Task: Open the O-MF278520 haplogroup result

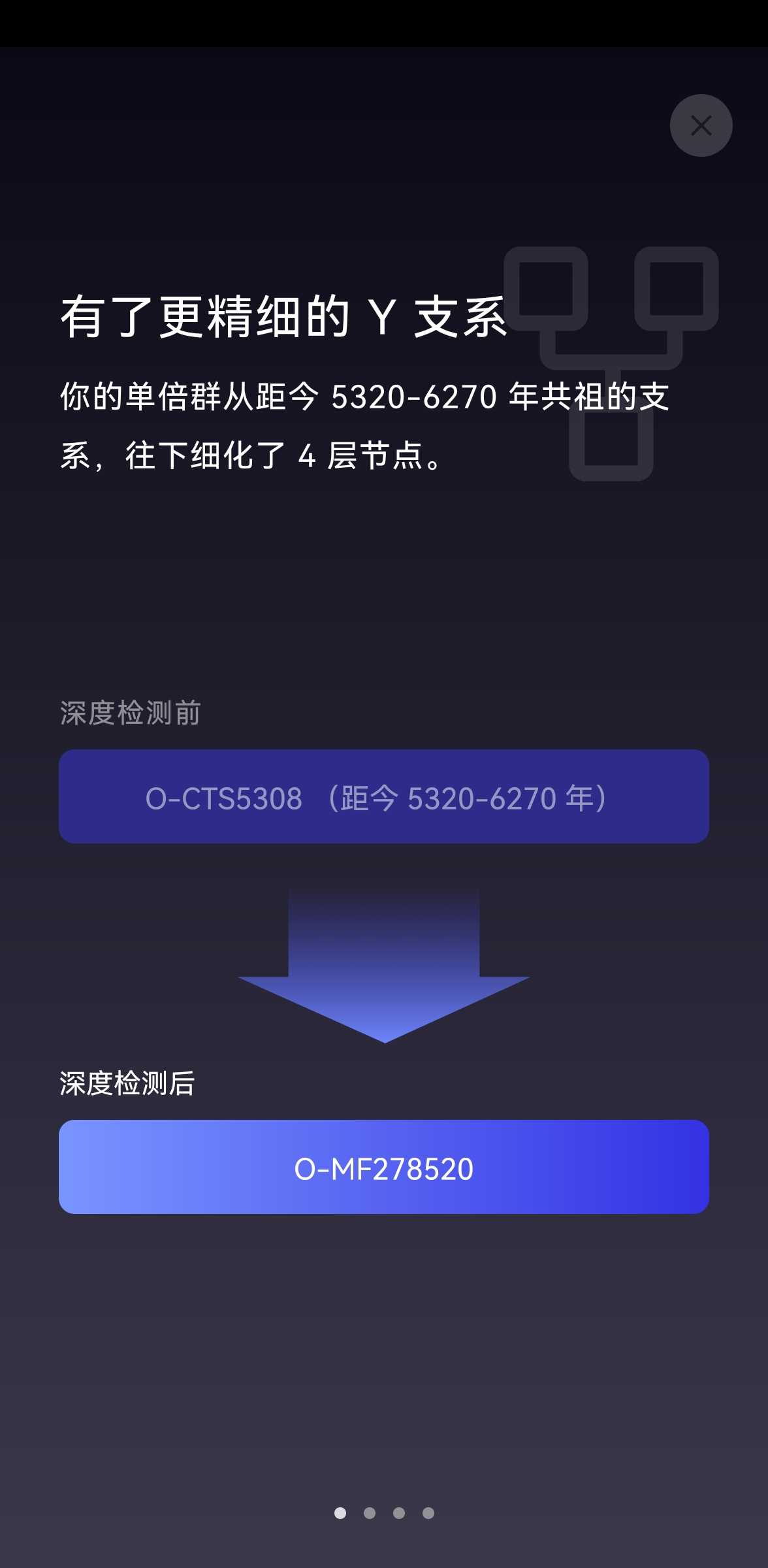Action: click(384, 1167)
